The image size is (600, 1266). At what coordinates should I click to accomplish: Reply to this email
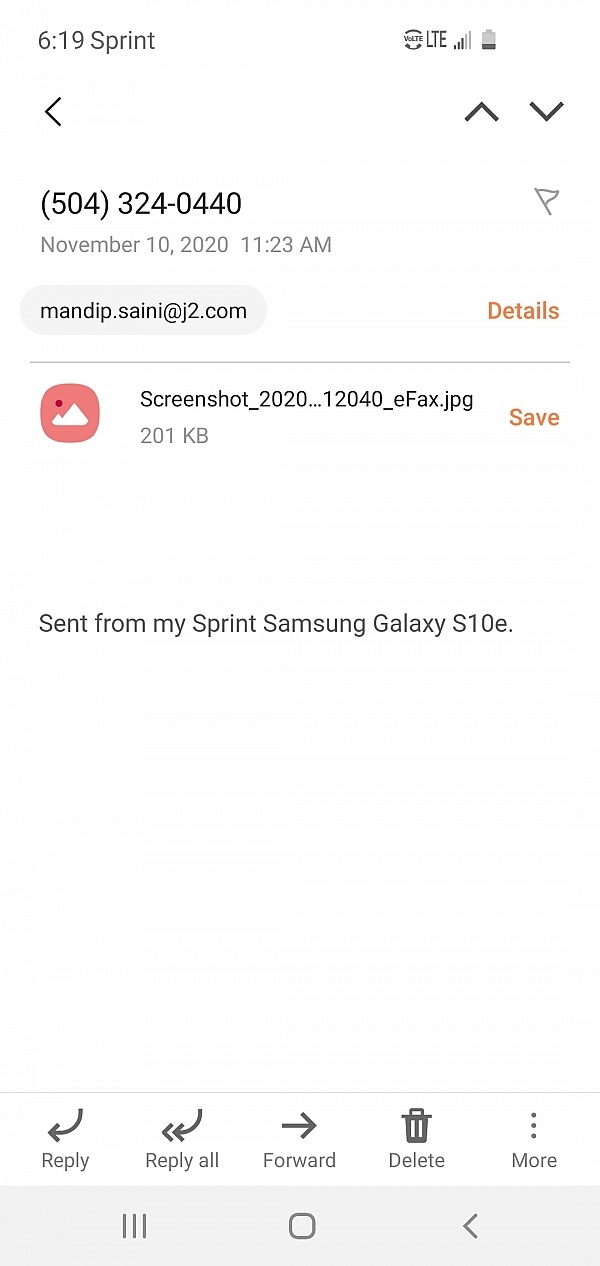click(x=65, y=1140)
